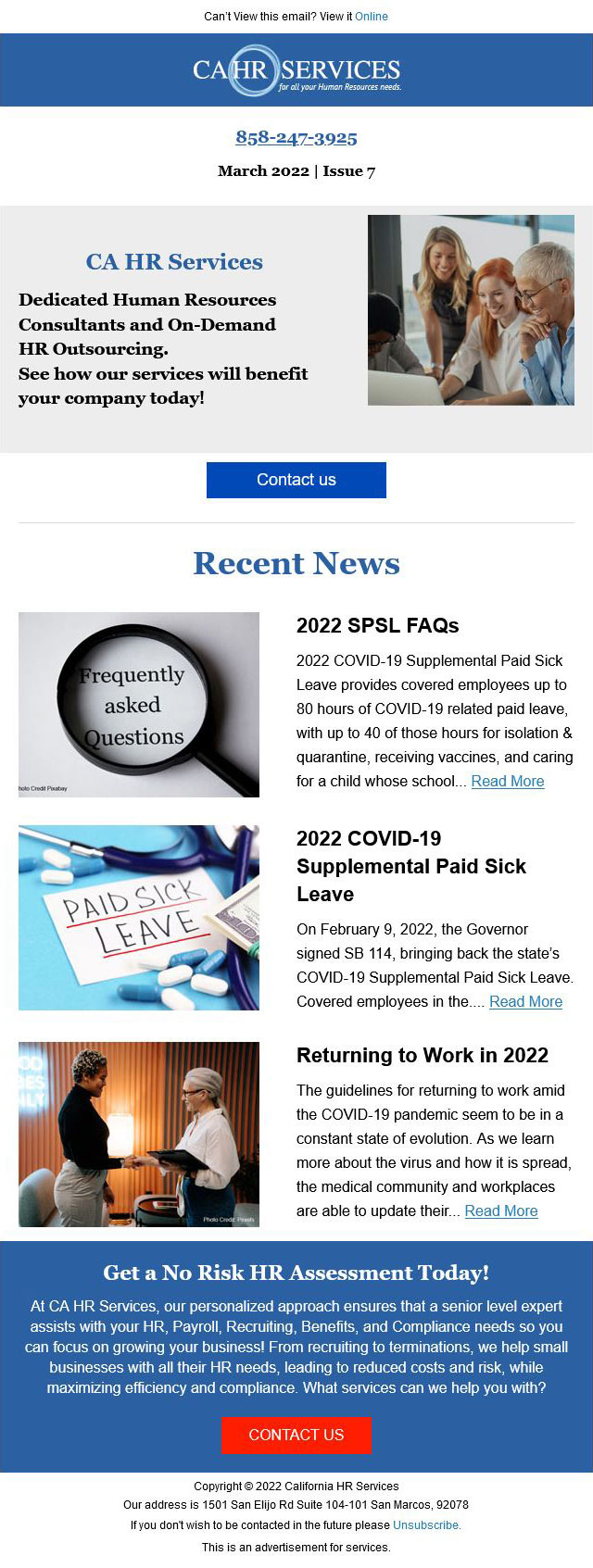Tap the blue Contact us button

[296, 480]
